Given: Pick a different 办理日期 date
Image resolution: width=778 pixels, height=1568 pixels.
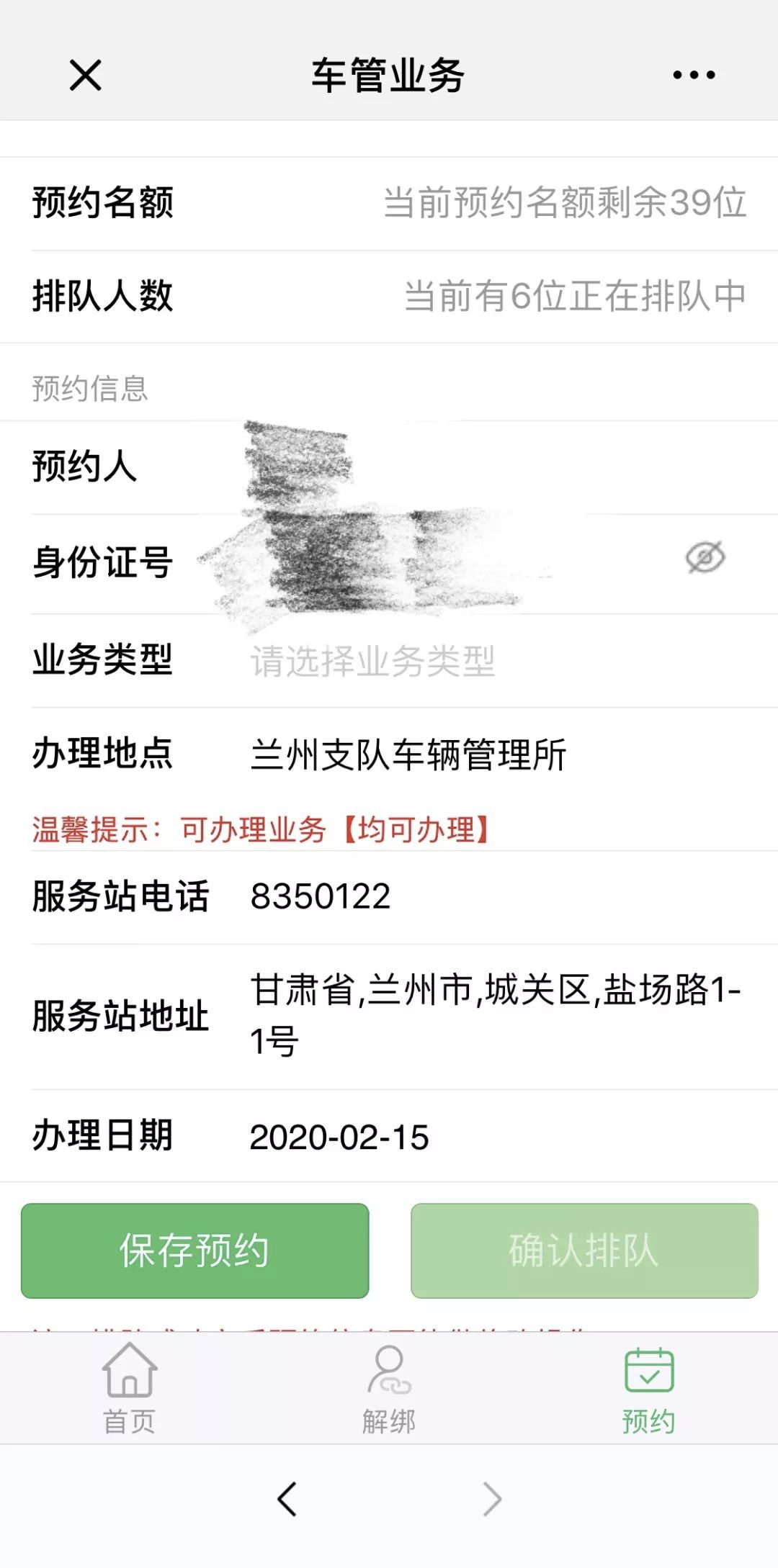Looking at the screenshot, I should point(339,1137).
